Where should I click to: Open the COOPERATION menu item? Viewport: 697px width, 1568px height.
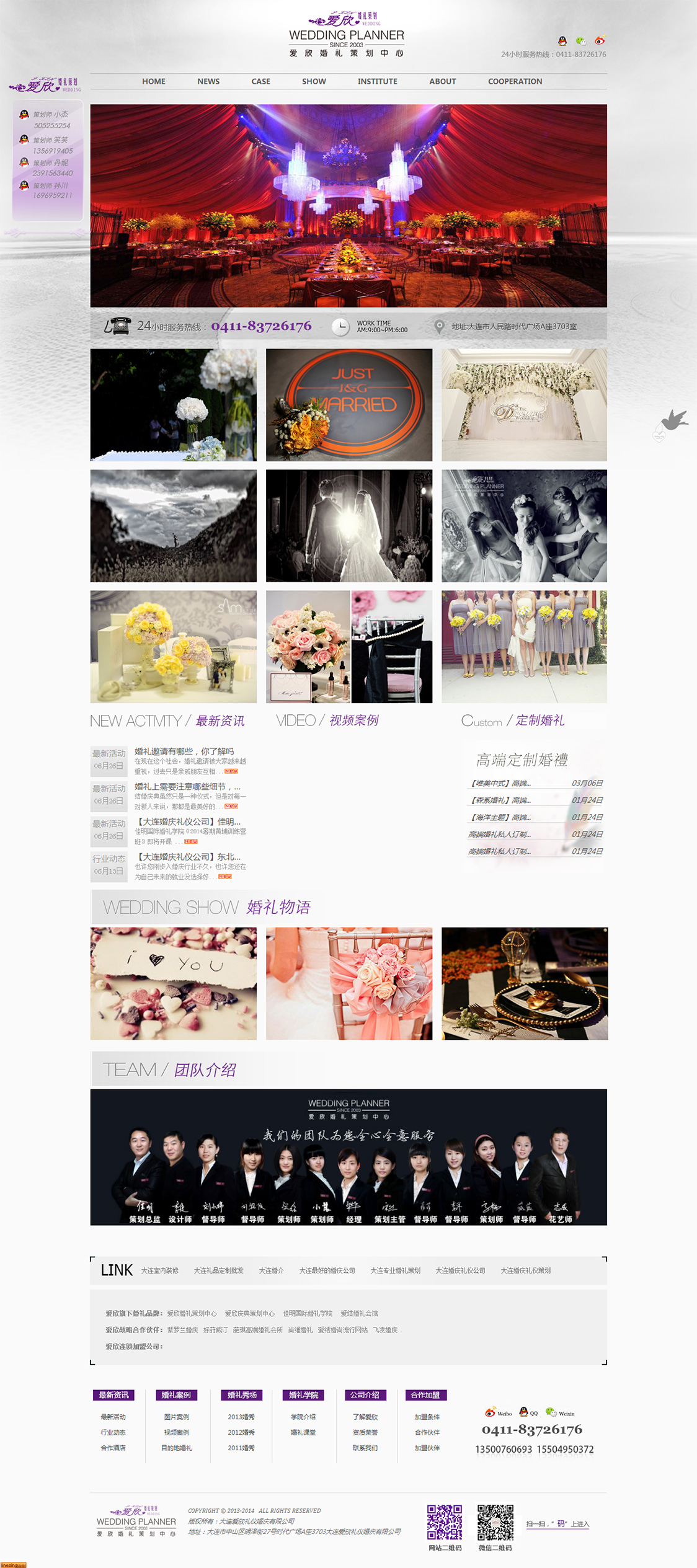click(515, 81)
